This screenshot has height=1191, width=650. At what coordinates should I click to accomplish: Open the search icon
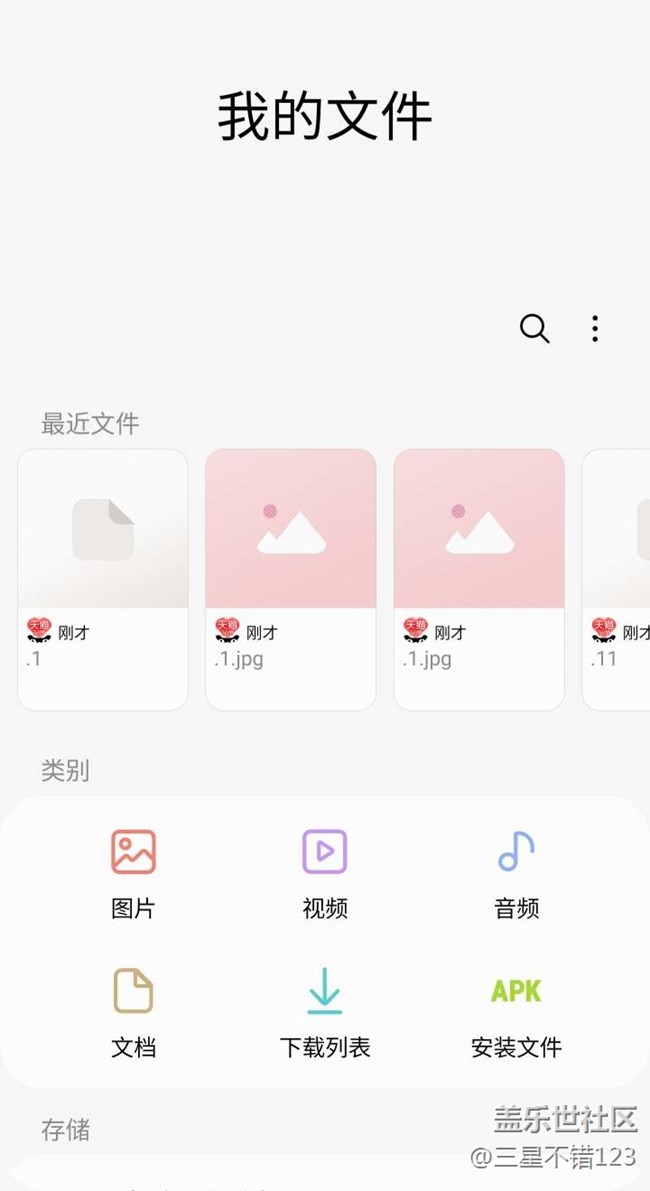pos(534,329)
